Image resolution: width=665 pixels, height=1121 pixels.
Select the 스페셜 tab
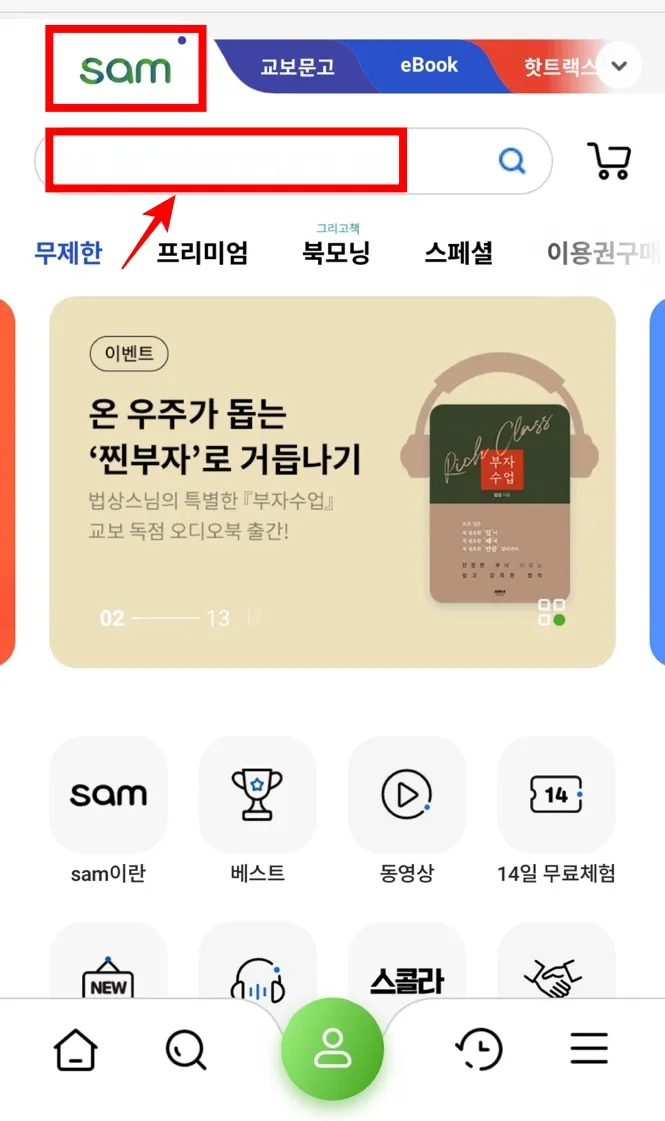(x=458, y=252)
